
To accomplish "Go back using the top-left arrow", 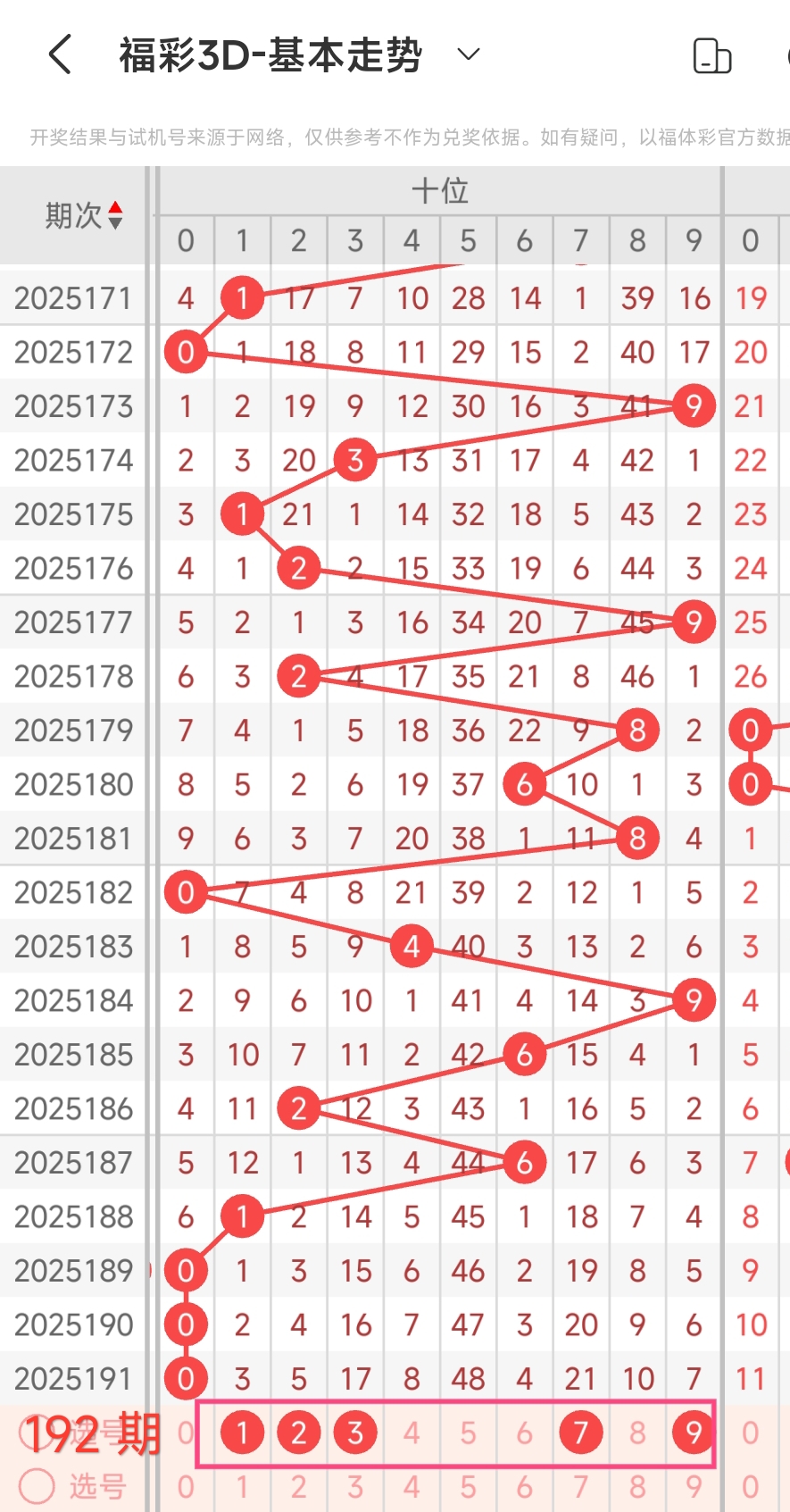I will (60, 54).
